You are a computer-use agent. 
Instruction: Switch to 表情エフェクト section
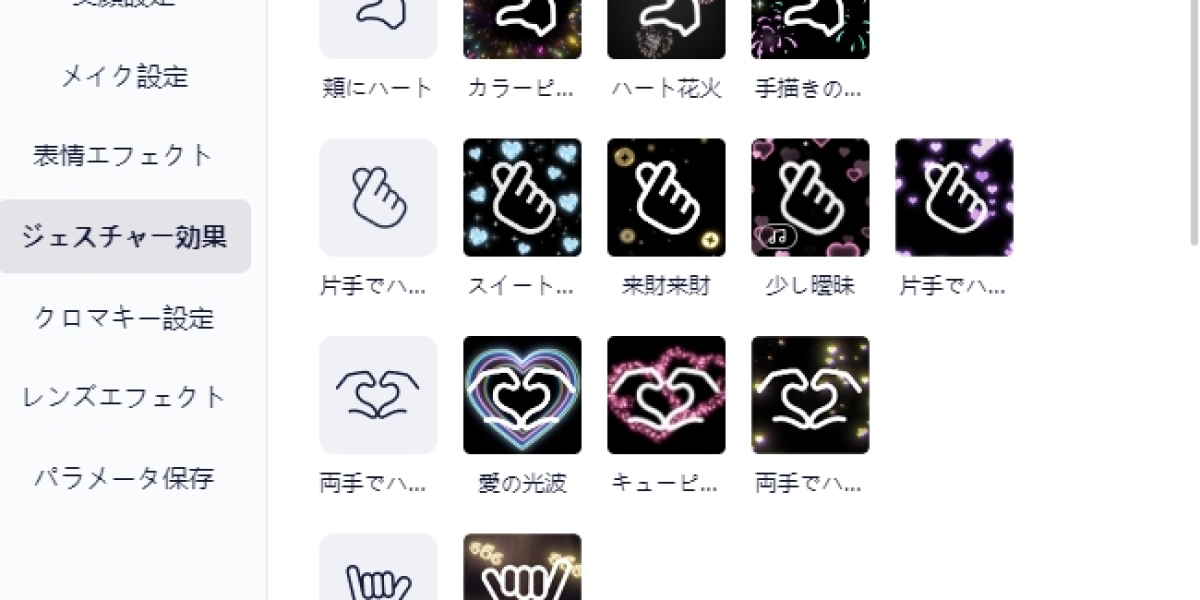pyautogui.click(x=123, y=156)
